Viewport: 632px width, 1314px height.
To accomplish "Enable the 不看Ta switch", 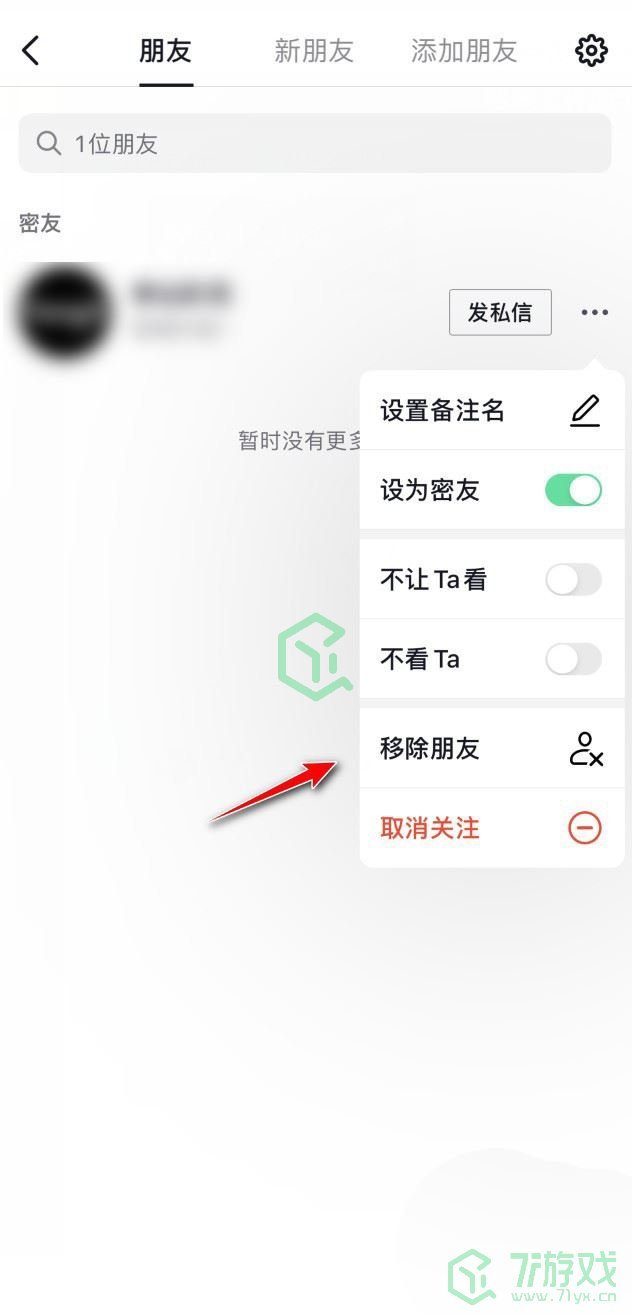I will click(573, 659).
